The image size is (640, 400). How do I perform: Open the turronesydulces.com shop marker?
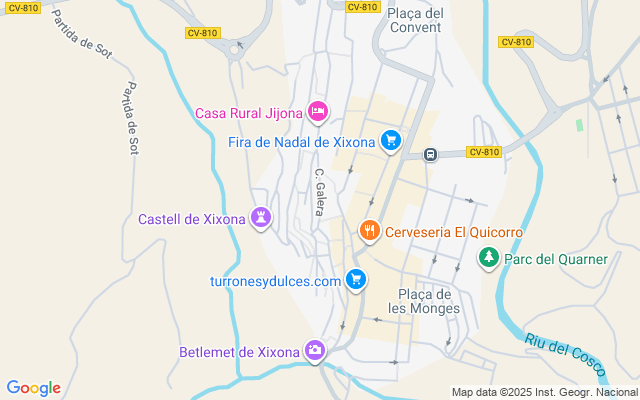pyautogui.click(x=355, y=280)
